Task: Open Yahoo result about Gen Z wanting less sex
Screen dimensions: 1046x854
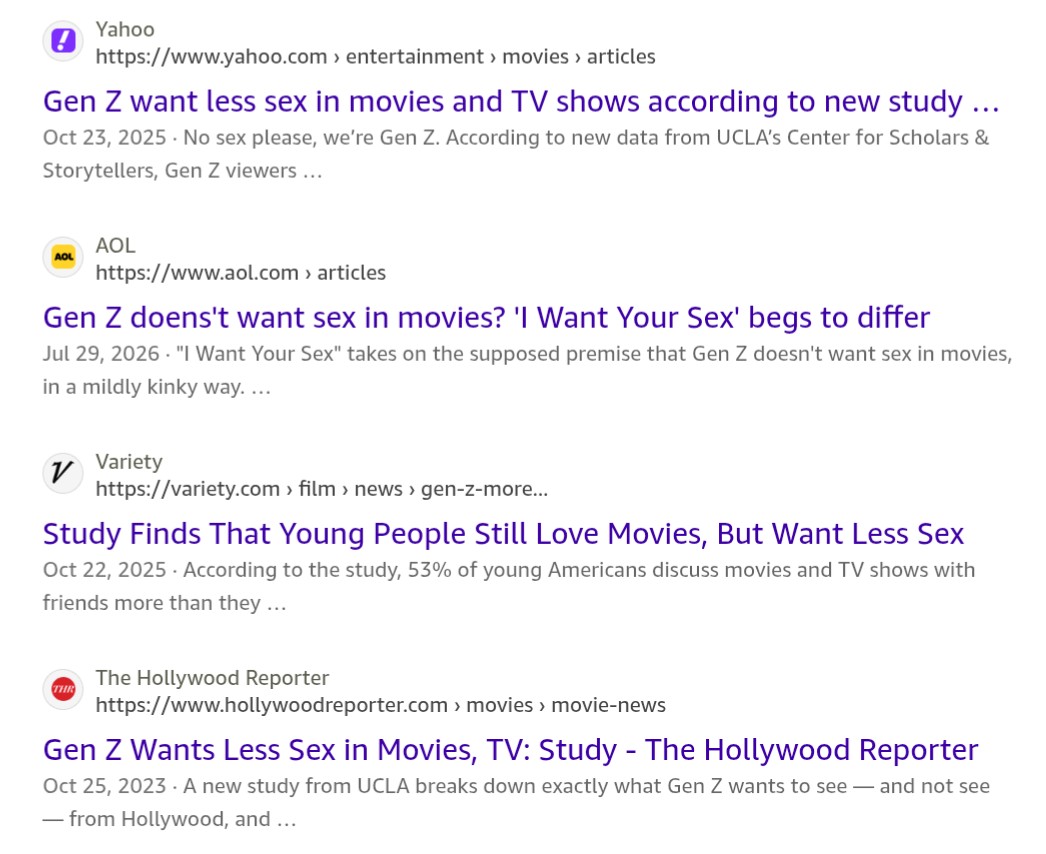Action: [521, 102]
